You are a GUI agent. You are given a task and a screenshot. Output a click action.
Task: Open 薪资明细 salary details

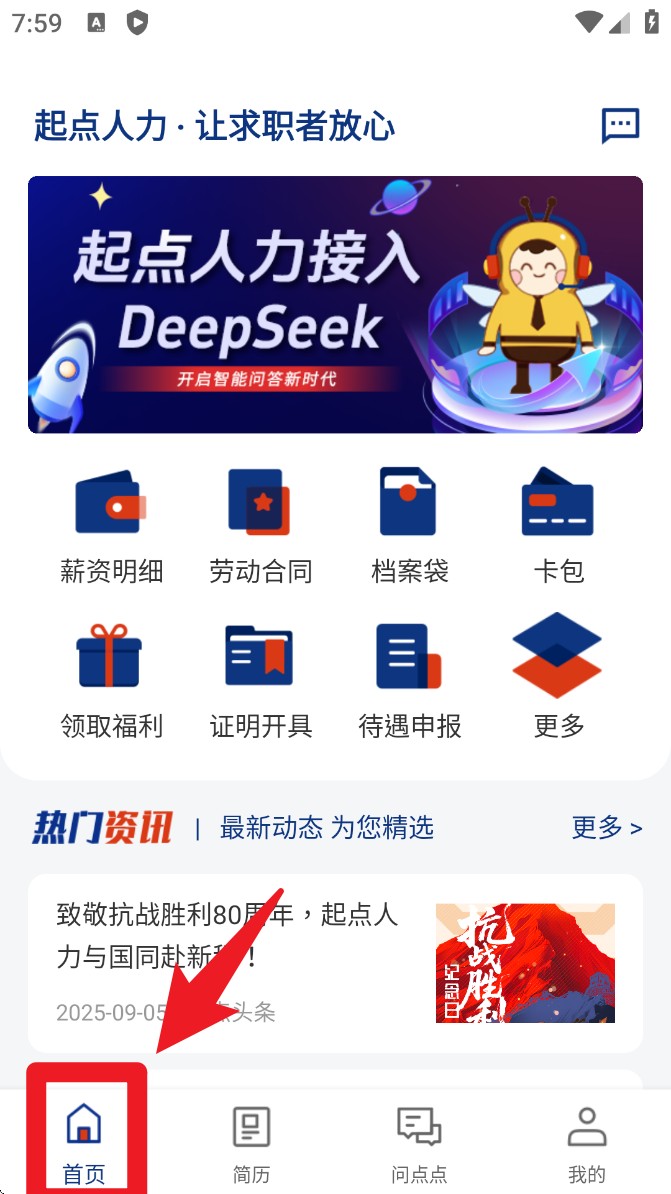pos(110,527)
